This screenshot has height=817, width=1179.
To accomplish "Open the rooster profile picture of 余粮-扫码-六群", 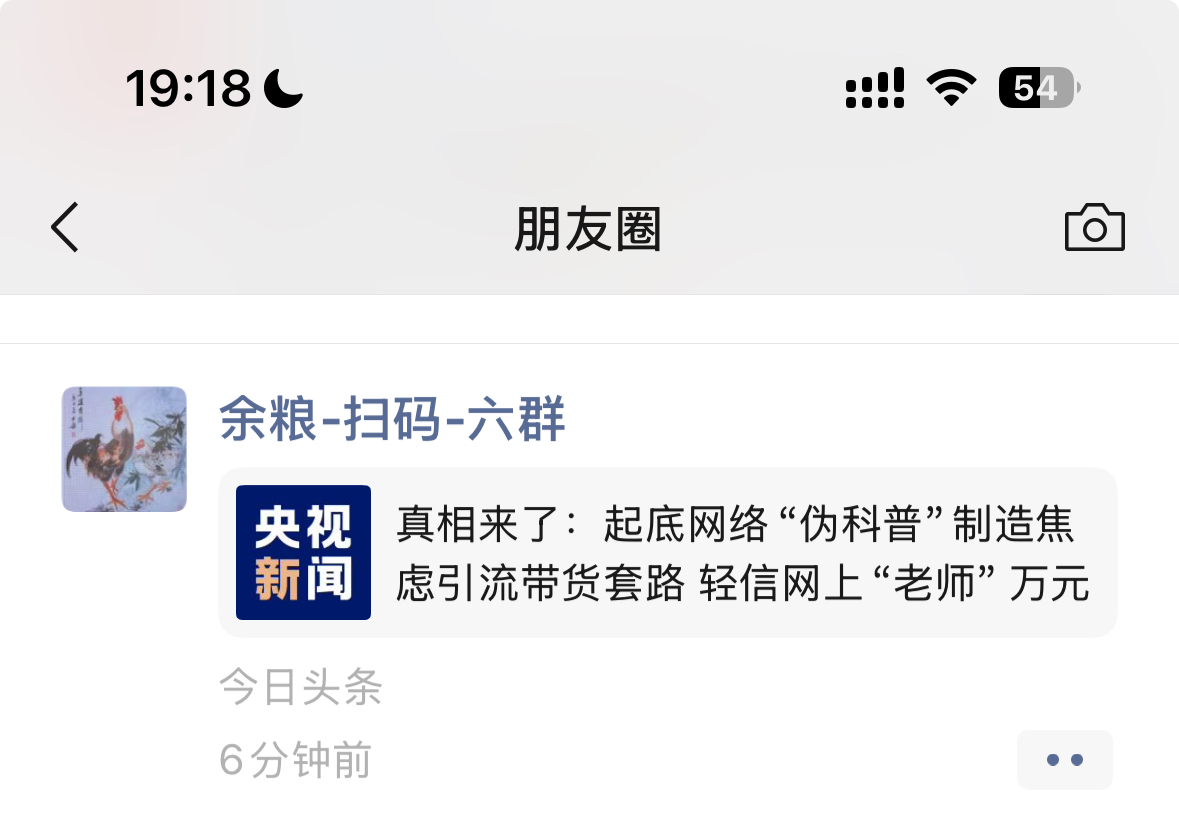I will (124, 449).
